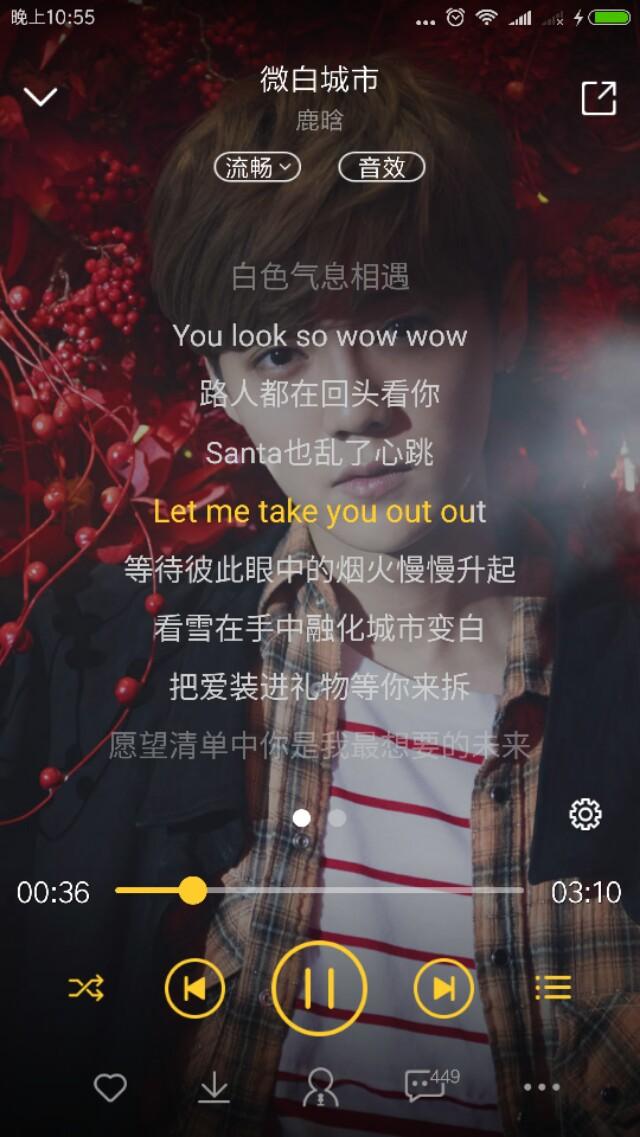
Task: Open the singer profile icon
Action: pyautogui.click(x=320, y=1087)
